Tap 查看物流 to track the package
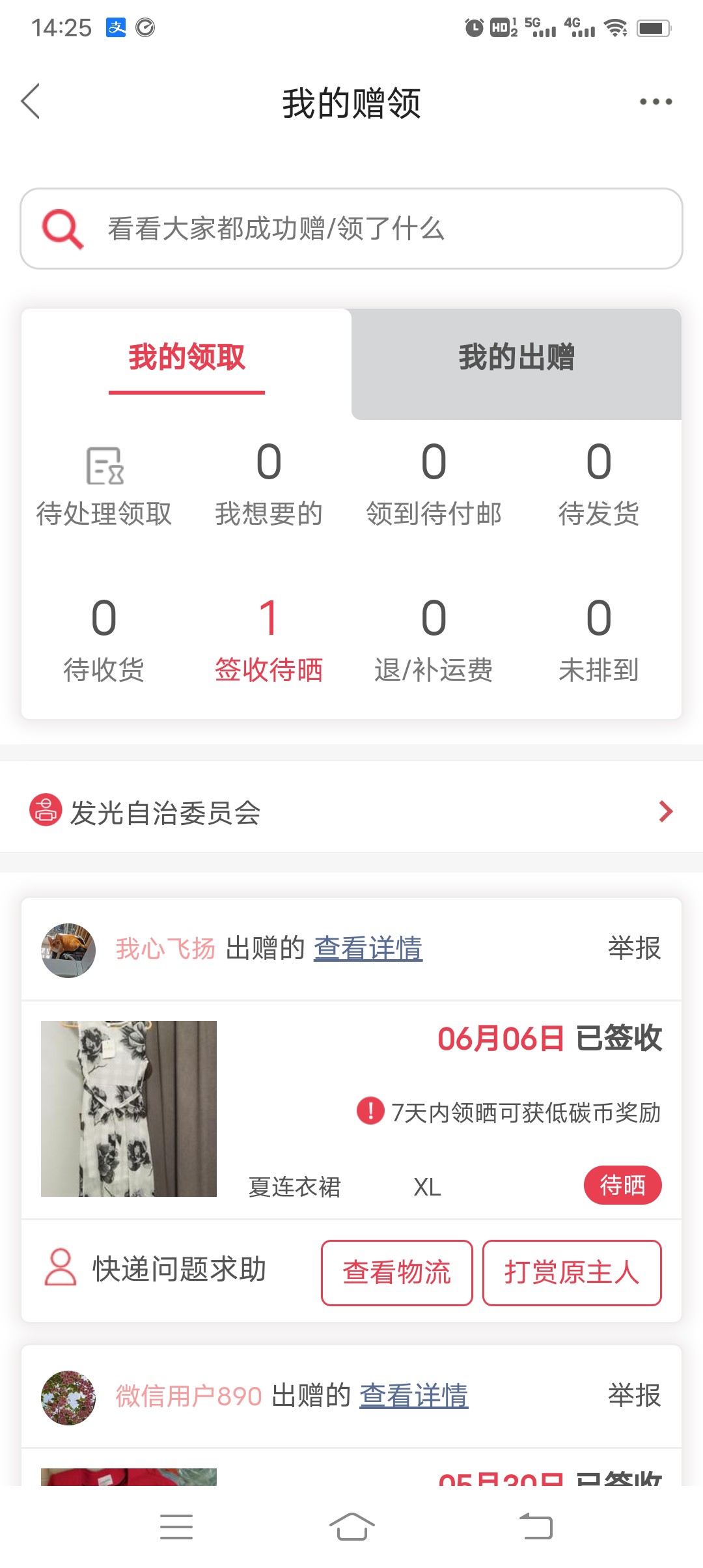Image resolution: width=703 pixels, height=1568 pixels. 396,1272
